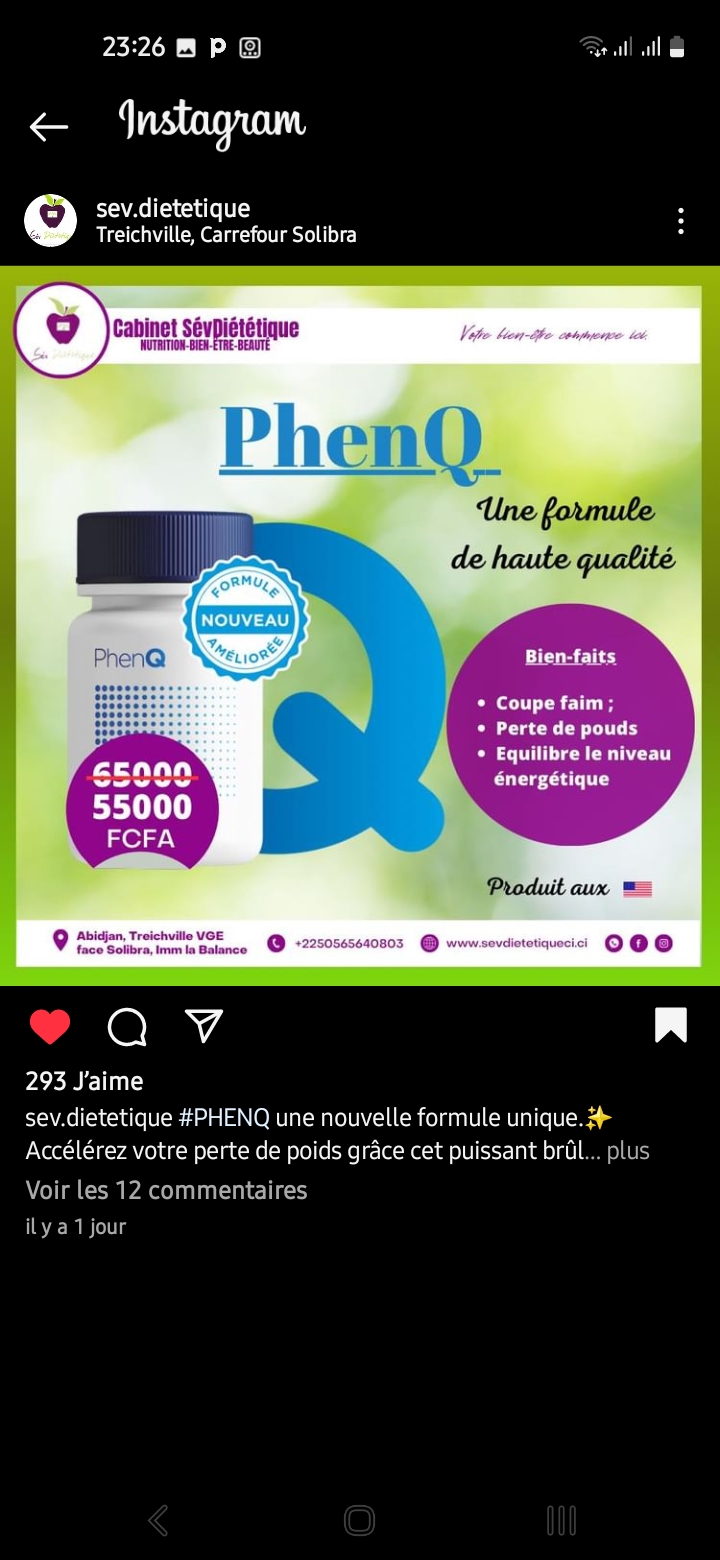Image resolution: width=720 pixels, height=1560 pixels.
Task: Share the post via paper plane icon
Action: point(204,1026)
